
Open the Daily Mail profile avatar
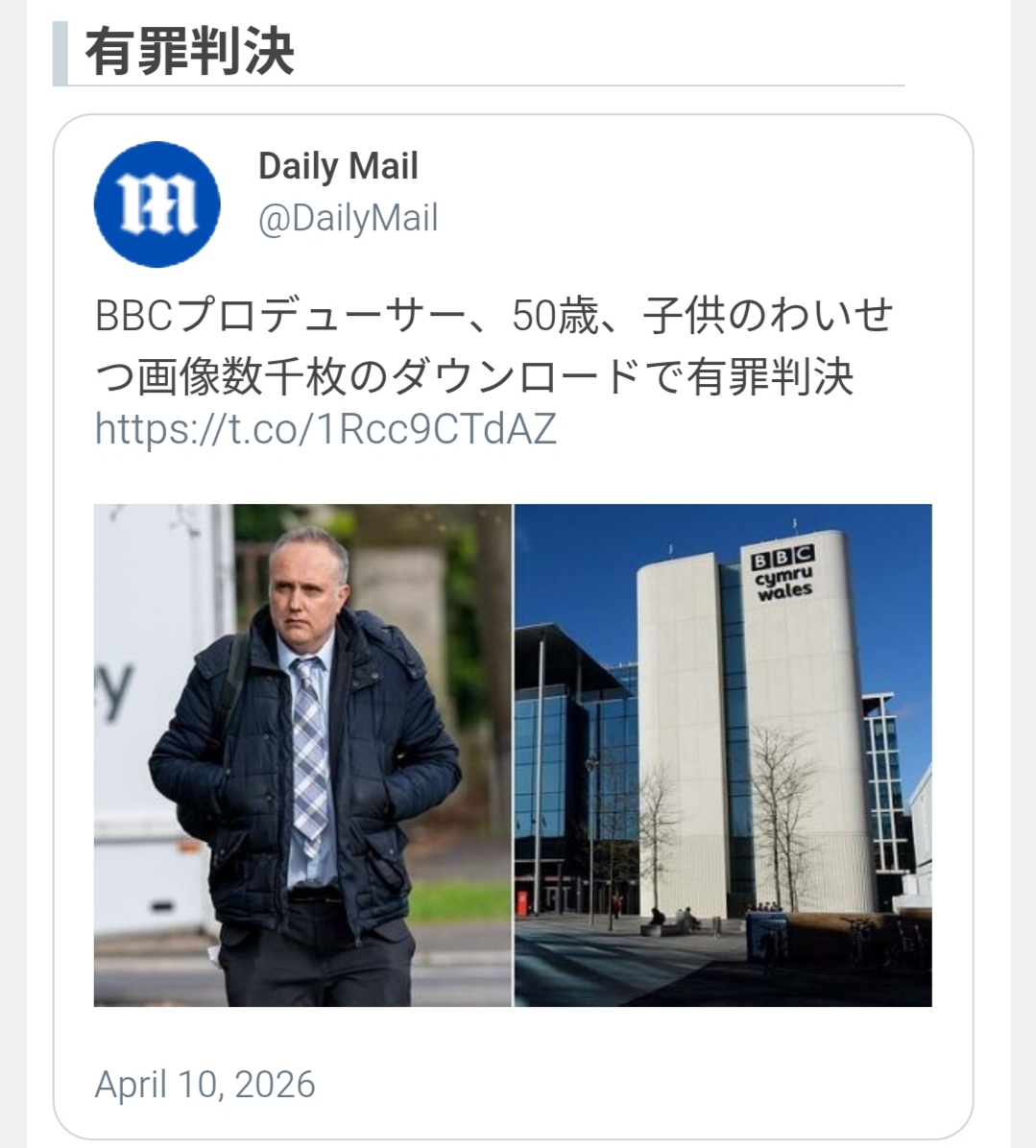click(x=157, y=204)
